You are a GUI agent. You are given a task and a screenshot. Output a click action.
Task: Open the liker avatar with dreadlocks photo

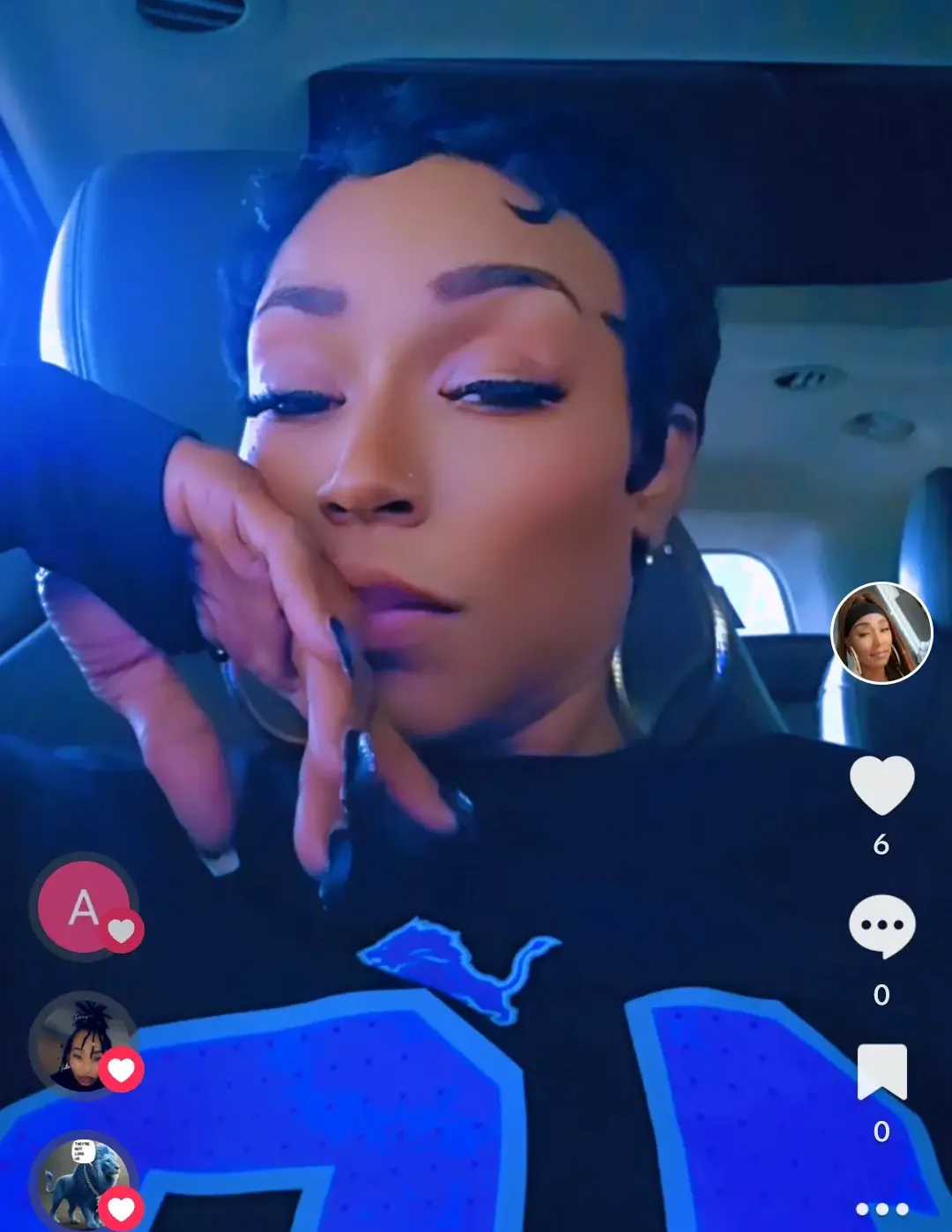click(81, 1045)
